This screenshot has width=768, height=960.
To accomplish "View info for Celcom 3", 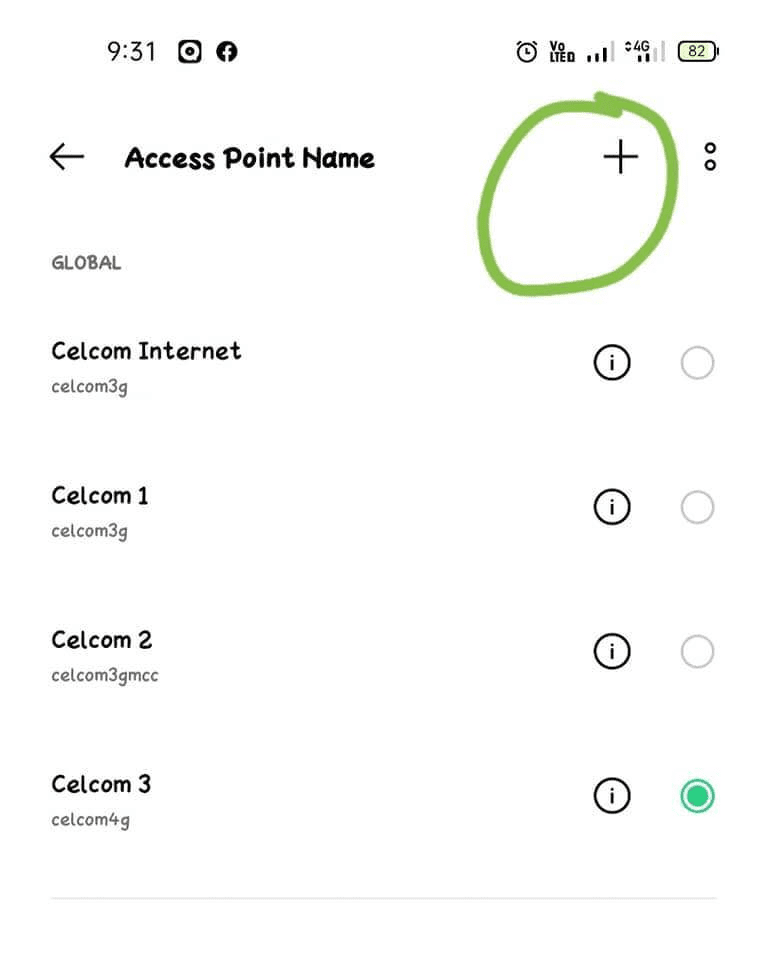I will pyautogui.click(x=612, y=796).
